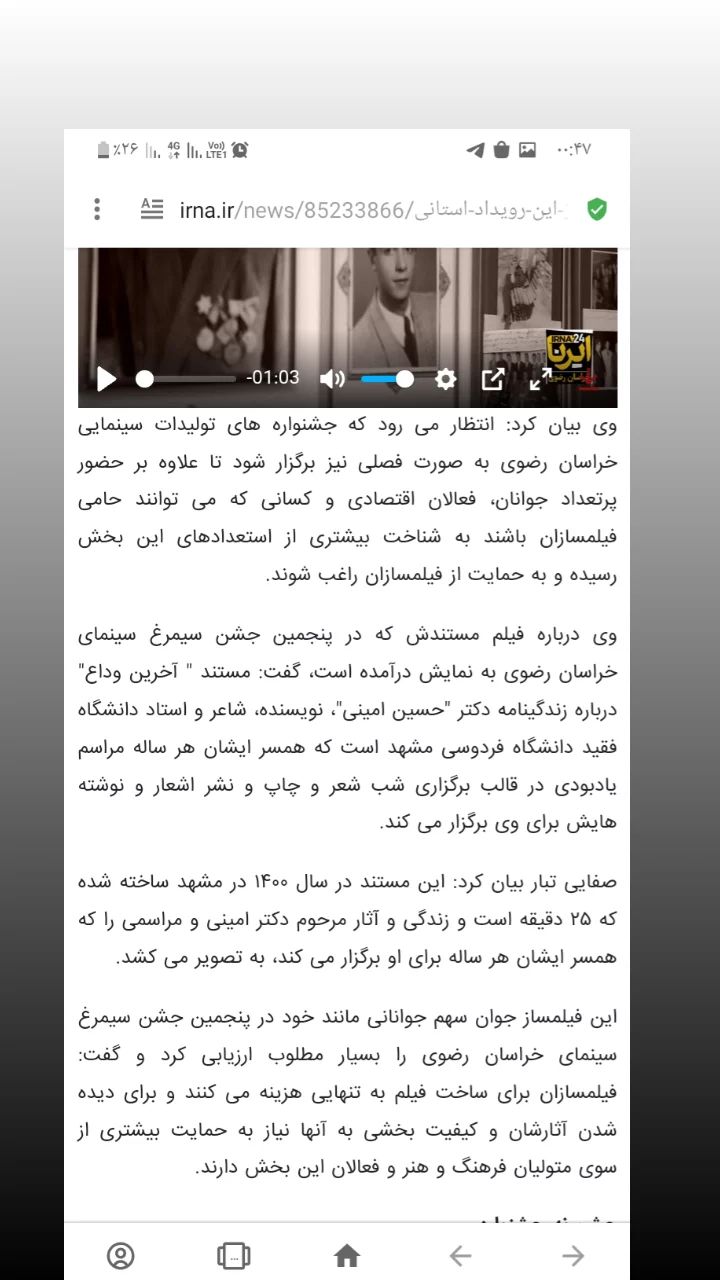Go back to the previous page
The image size is (720, 1280).
click(x=460, y=1256)
